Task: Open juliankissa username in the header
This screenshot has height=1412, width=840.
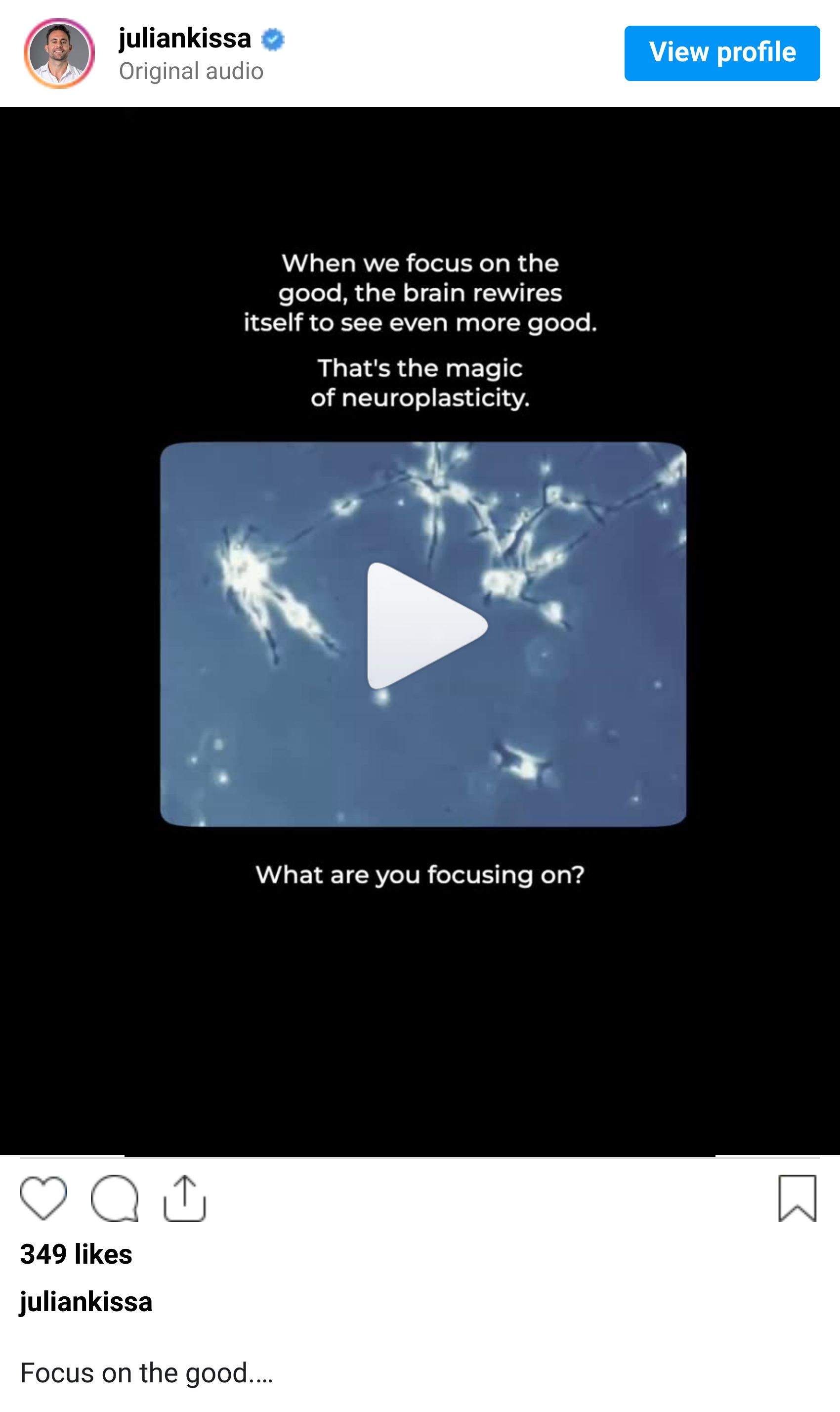Action: pos(184,39)
